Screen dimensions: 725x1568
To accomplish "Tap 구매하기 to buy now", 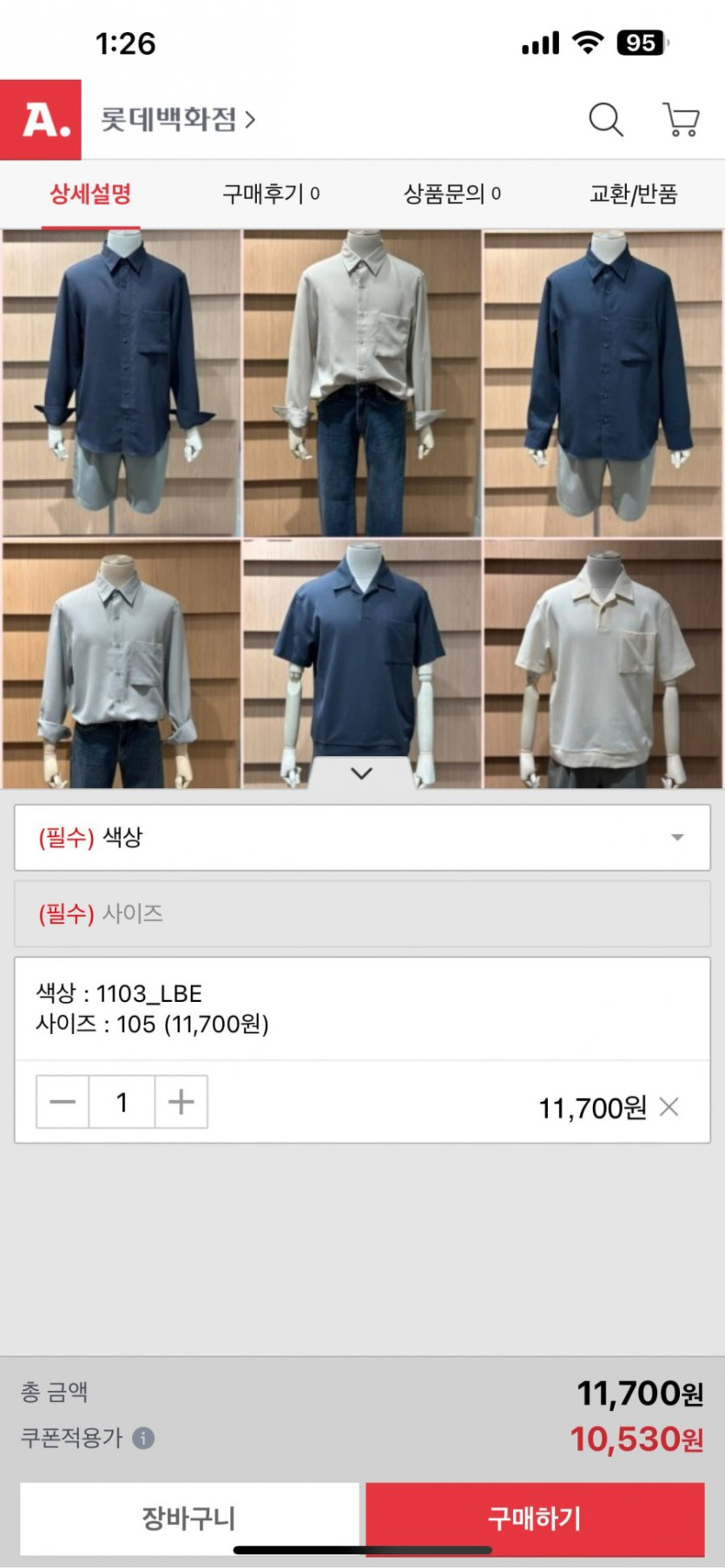I will coord(535,1519).
